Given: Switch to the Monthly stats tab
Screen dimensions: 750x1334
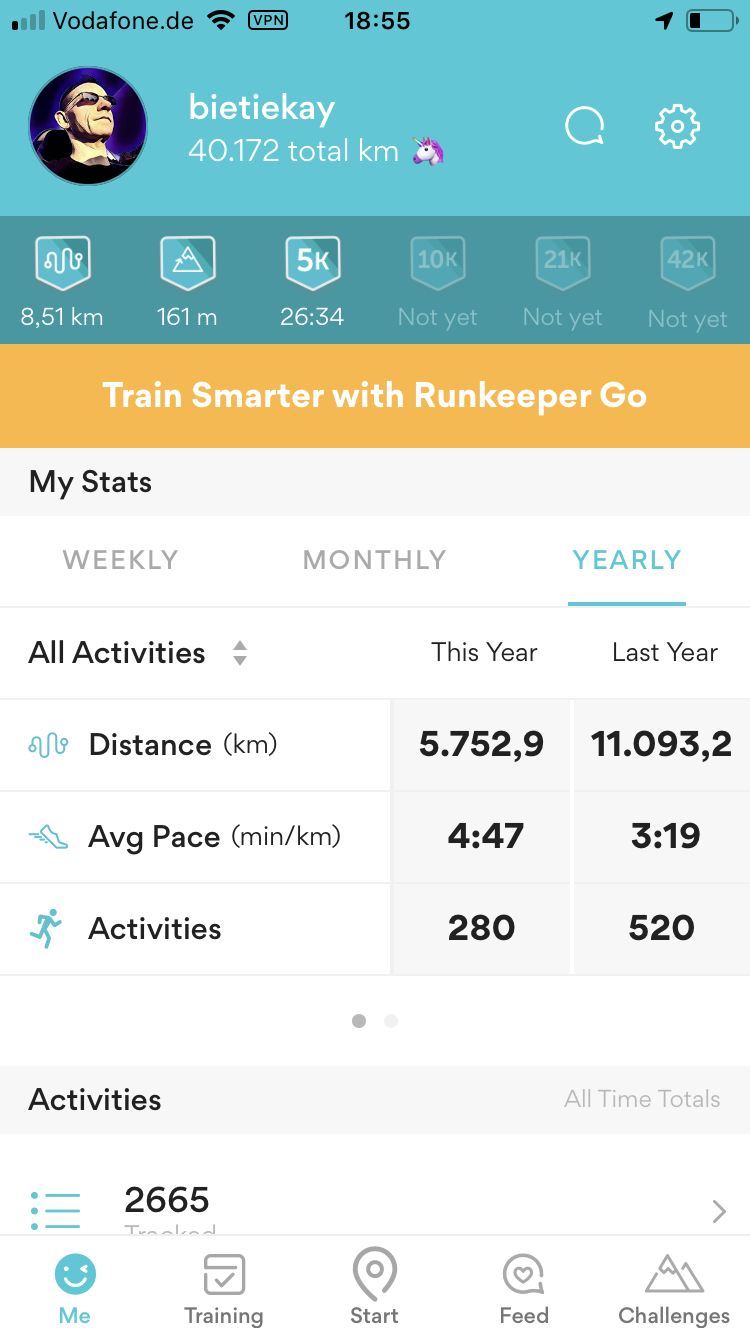Looking at the screenshot, I should (x=374, y=560).
